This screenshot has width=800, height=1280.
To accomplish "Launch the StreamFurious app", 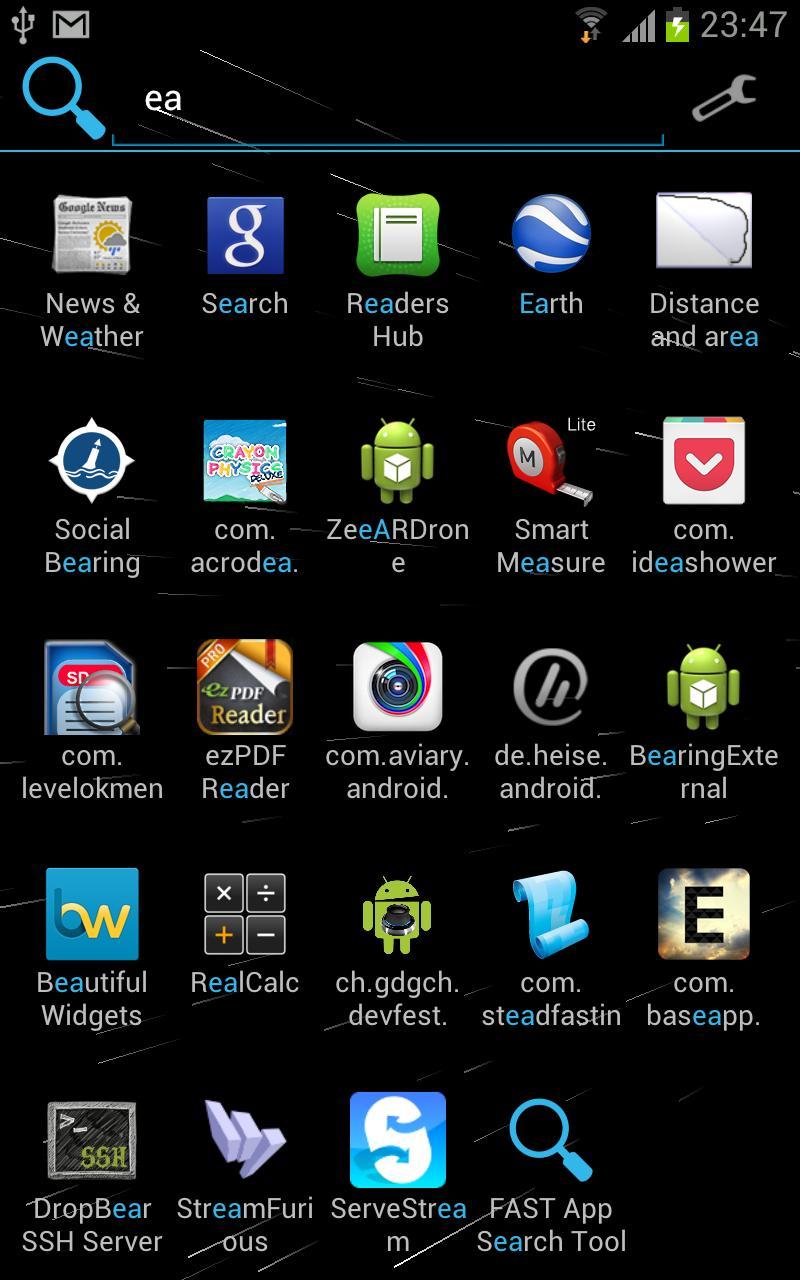I will coord(245,1140).
